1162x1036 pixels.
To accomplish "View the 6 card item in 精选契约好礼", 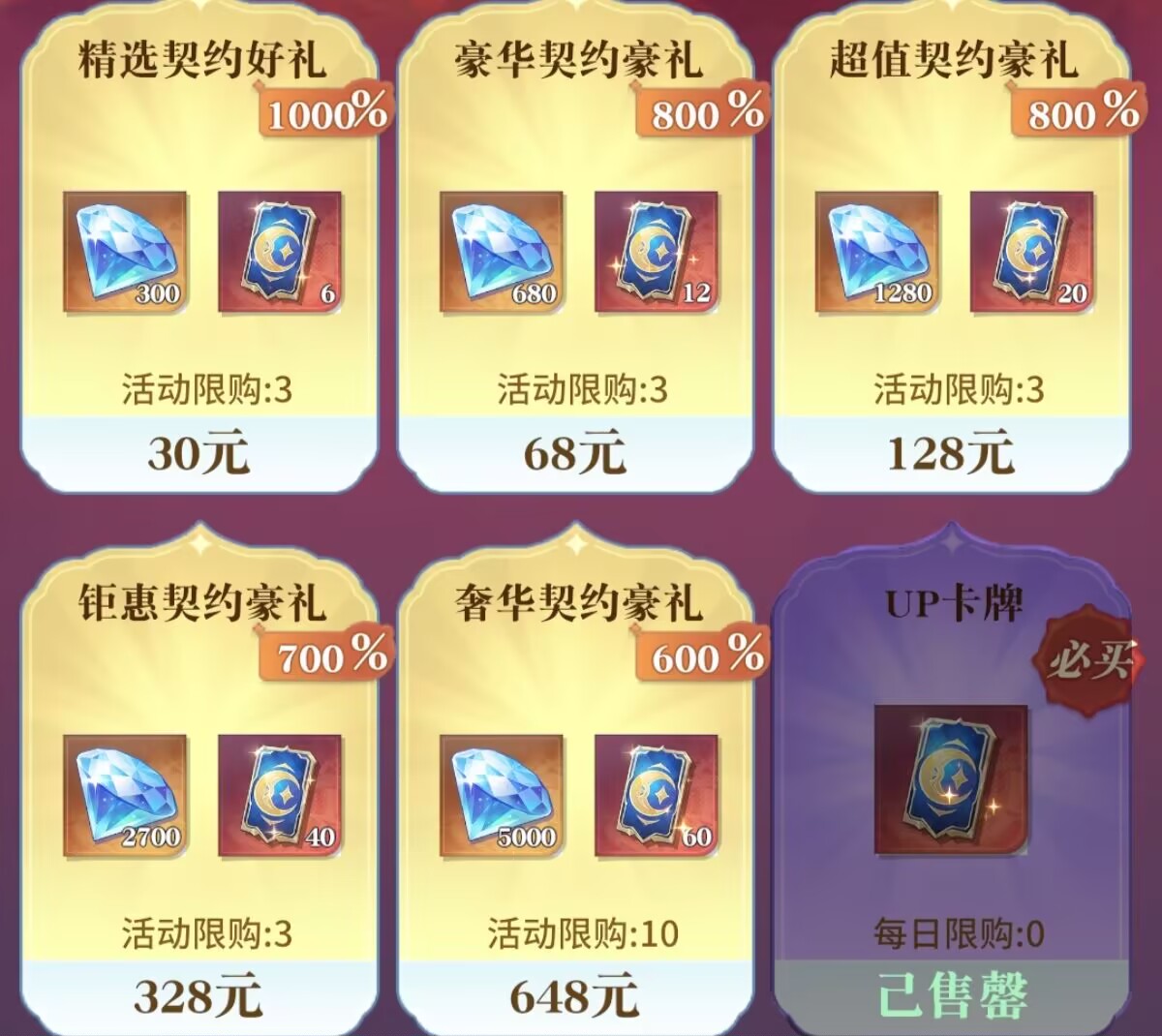I will pos(280,253).
